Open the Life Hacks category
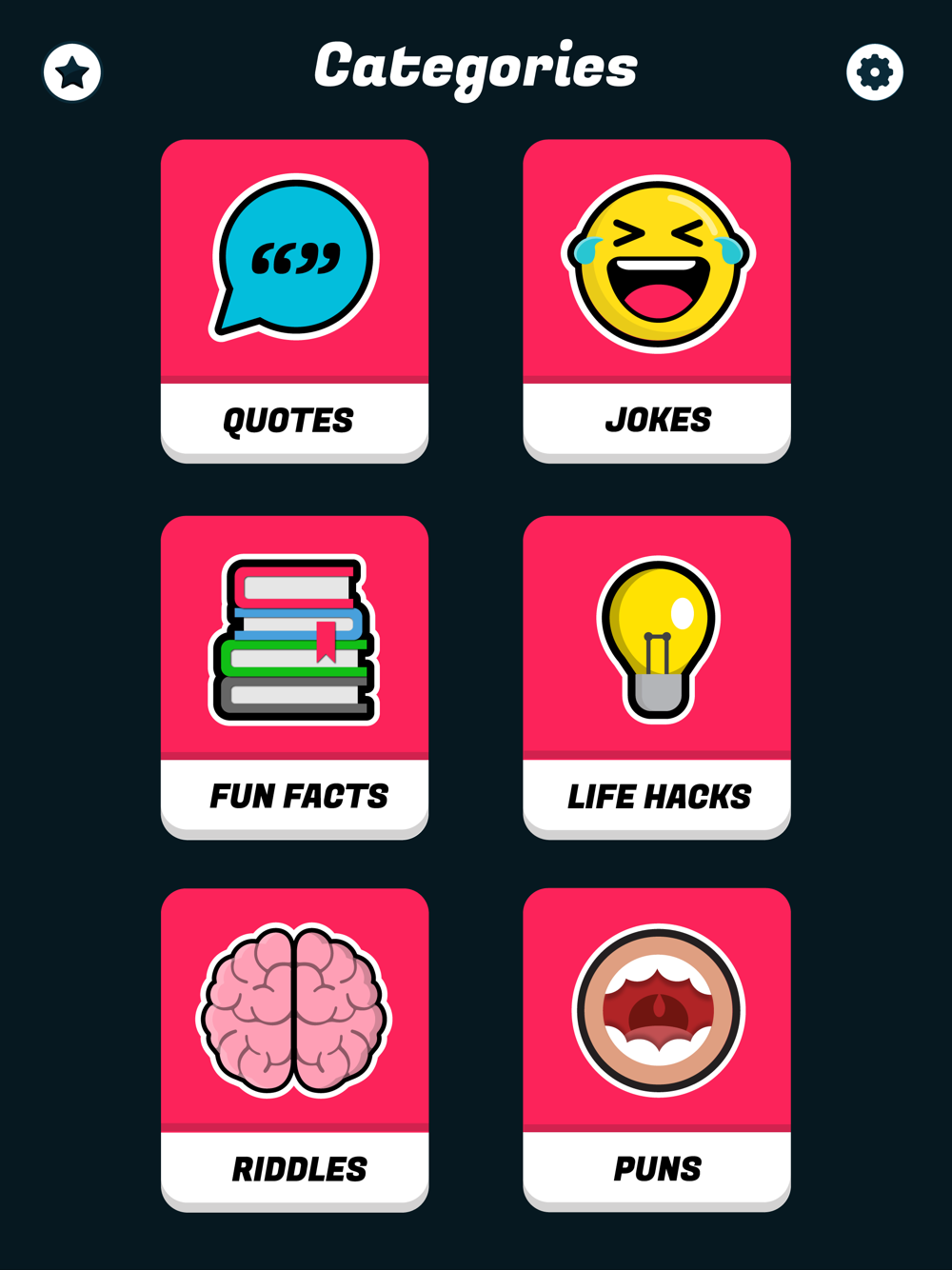Image resolution: width=952 pixels, height=1270 pixels. [657, 678]
